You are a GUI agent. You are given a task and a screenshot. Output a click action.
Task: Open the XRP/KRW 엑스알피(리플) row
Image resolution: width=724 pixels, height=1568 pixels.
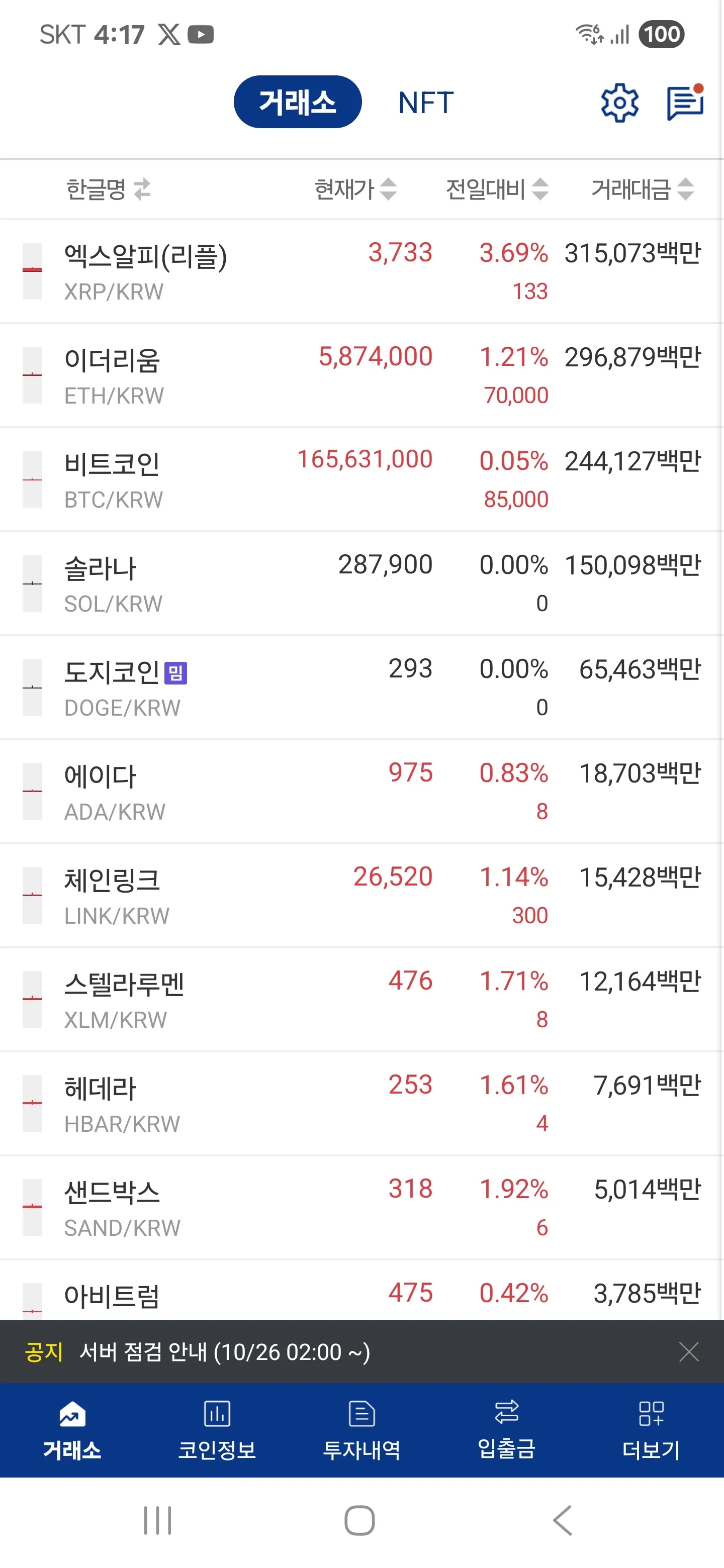(x=361, y=271)
